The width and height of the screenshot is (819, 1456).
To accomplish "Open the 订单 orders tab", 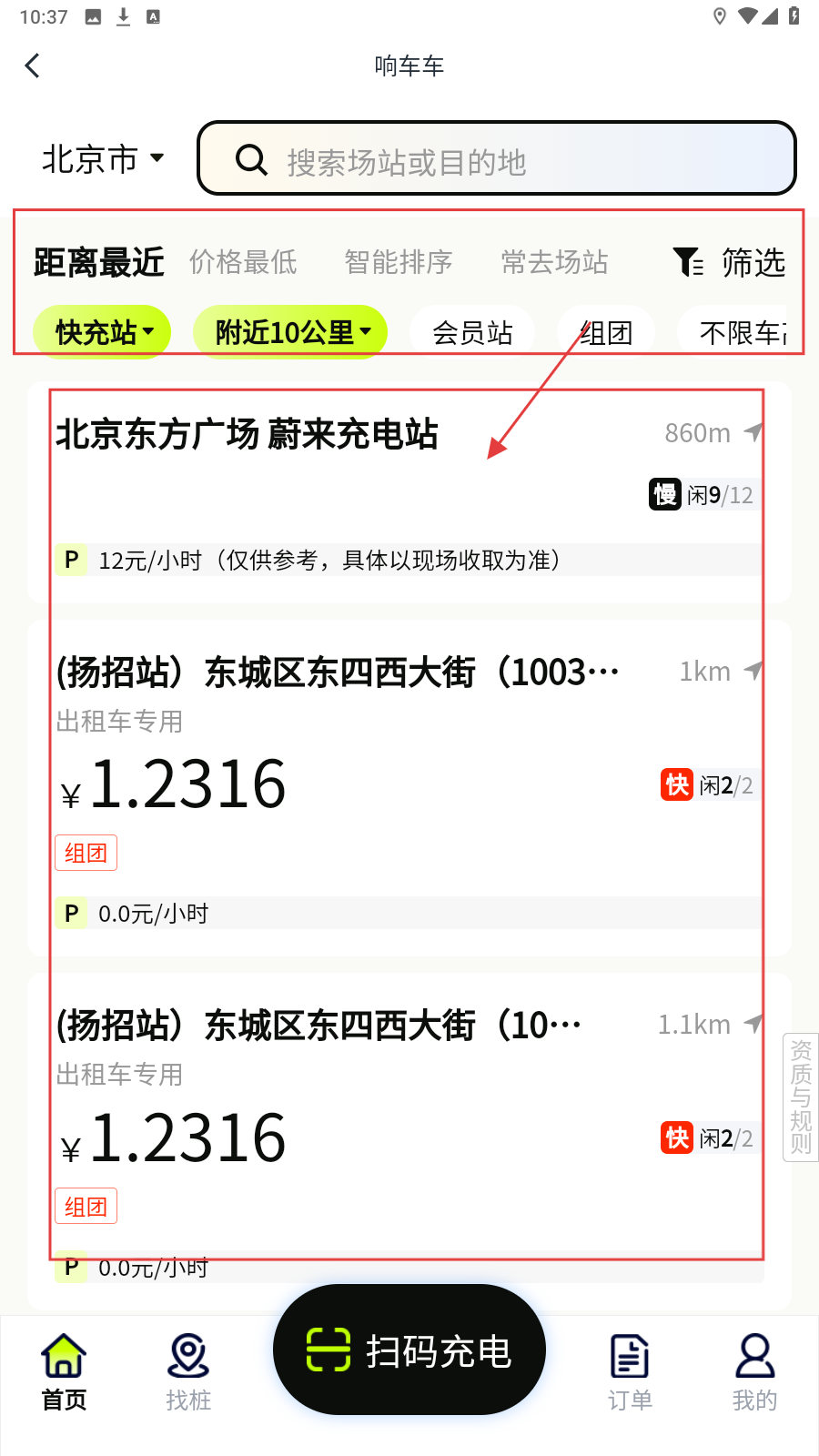I will point(630,1371).
